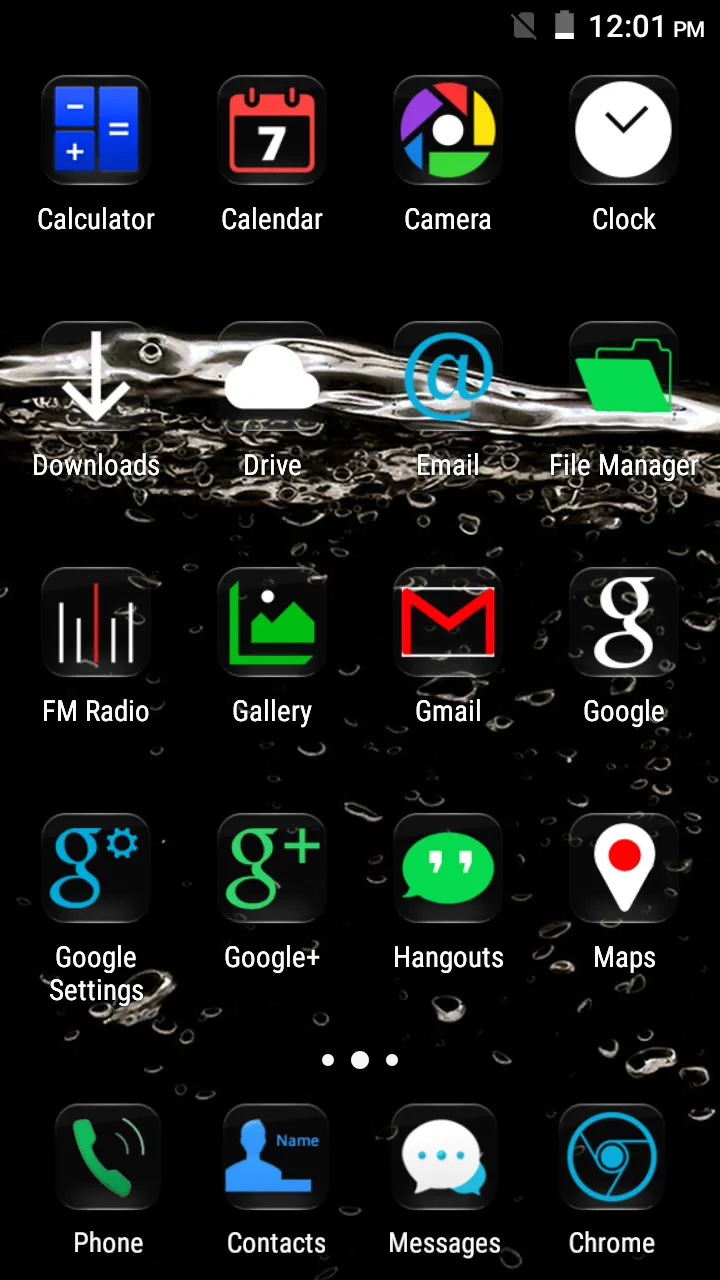Viewport: 720px width, 1280px height.
Task: Open the Google search app
Action: 624,621
